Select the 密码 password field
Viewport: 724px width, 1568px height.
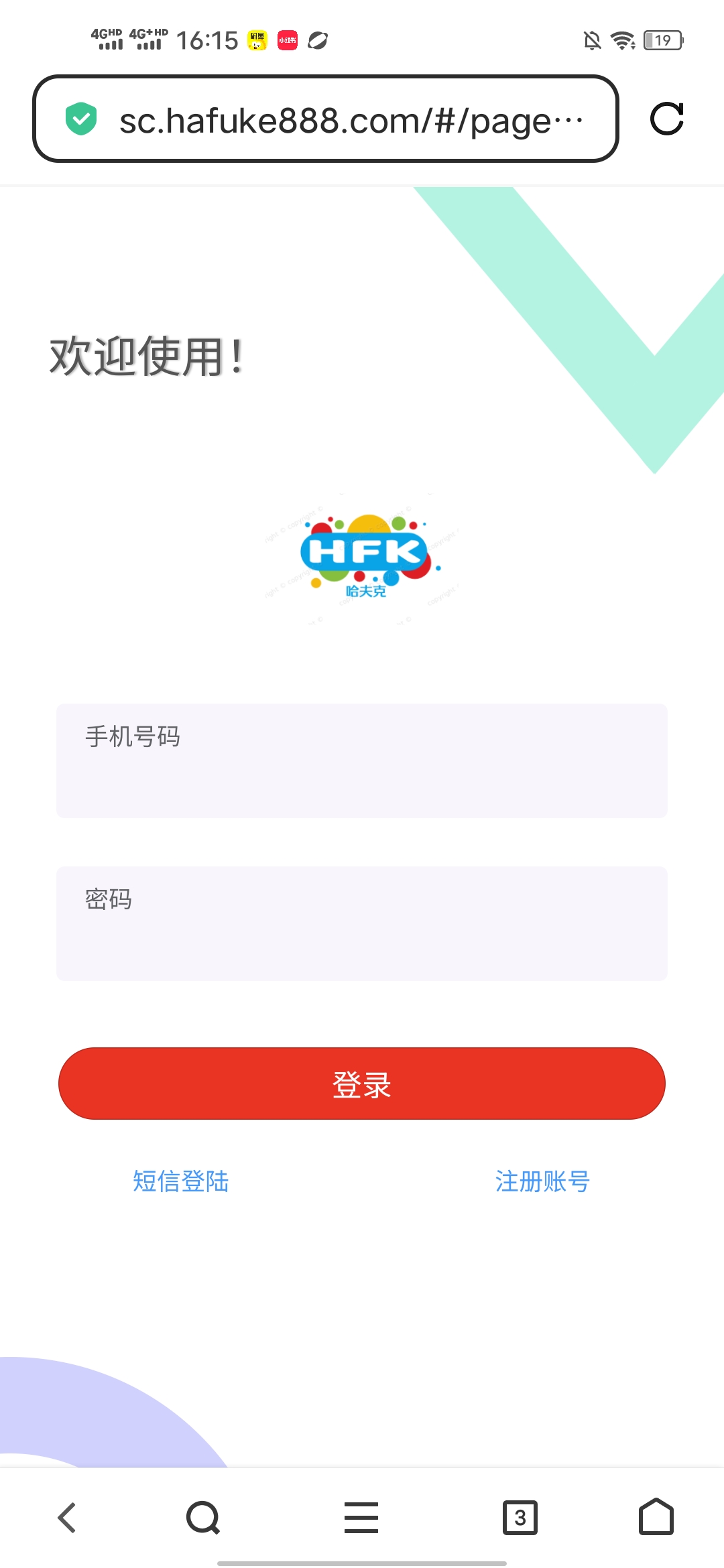(x=362, y=923)
